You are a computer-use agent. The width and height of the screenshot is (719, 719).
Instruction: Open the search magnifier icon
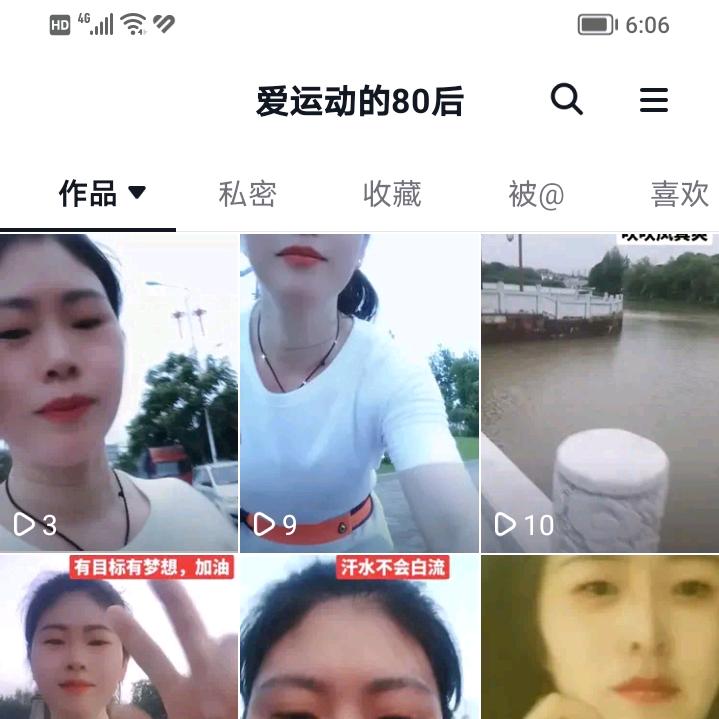click(566, 99)
